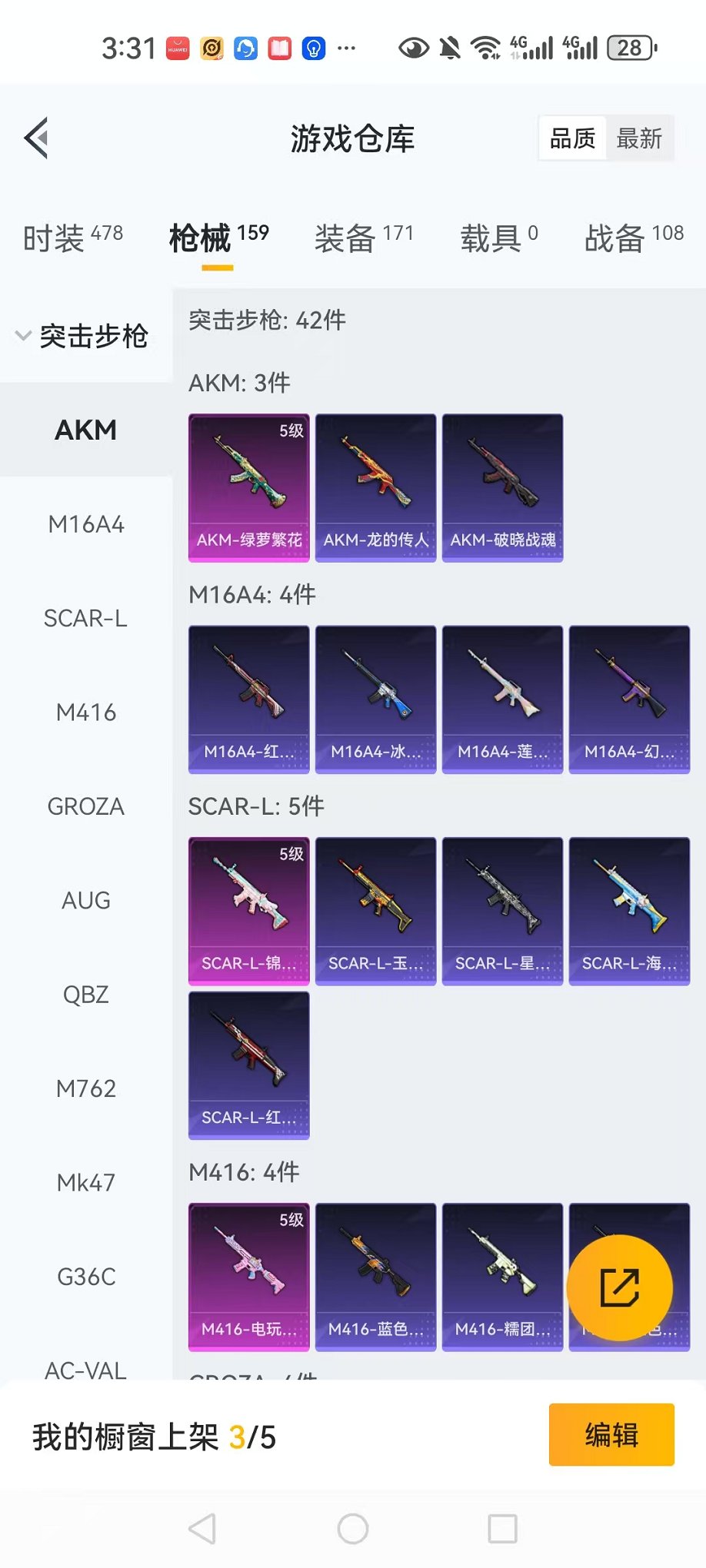
Task: Open the AKM-龙的传人 skin
Action: (x=376, y=488)
